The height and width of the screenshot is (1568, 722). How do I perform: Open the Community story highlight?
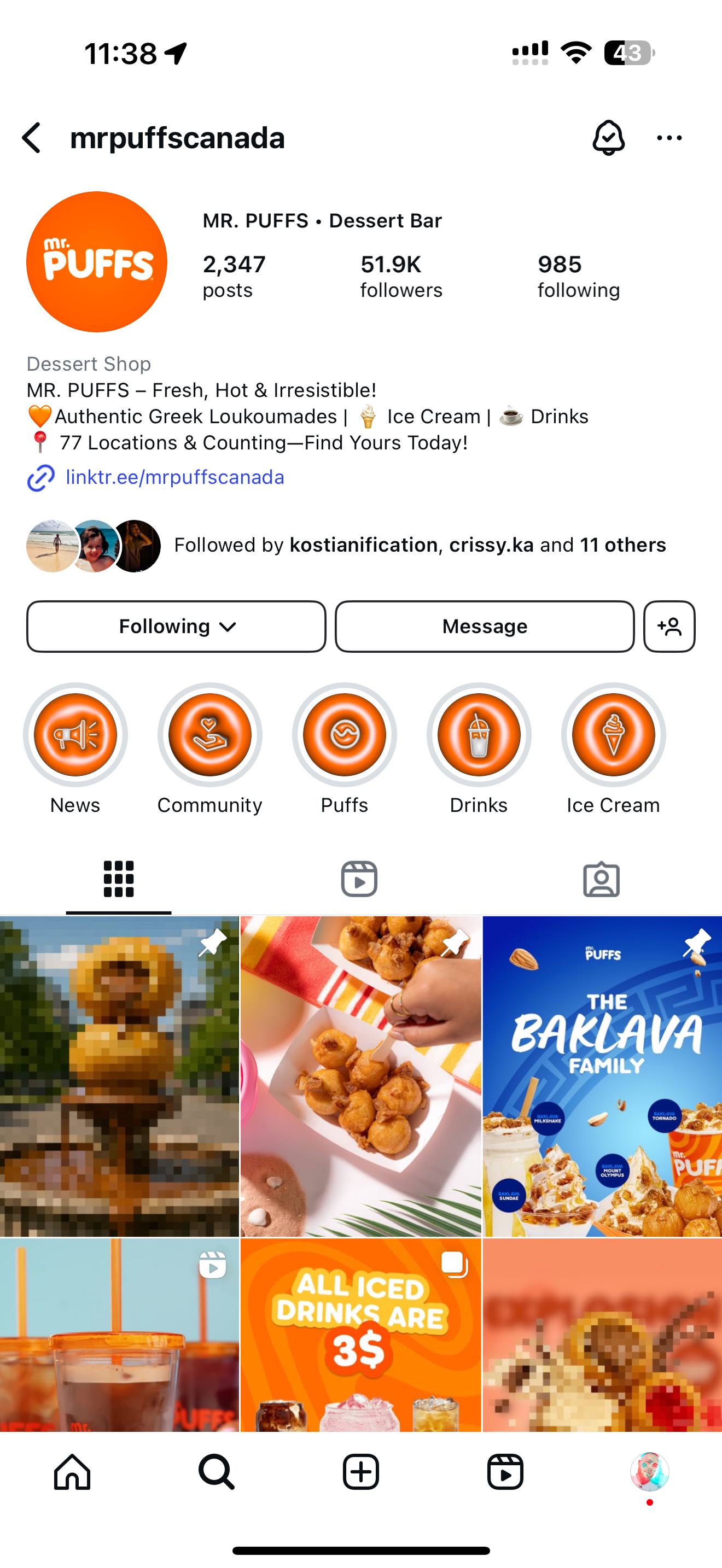pyautogui.click(x=210, y=735)
